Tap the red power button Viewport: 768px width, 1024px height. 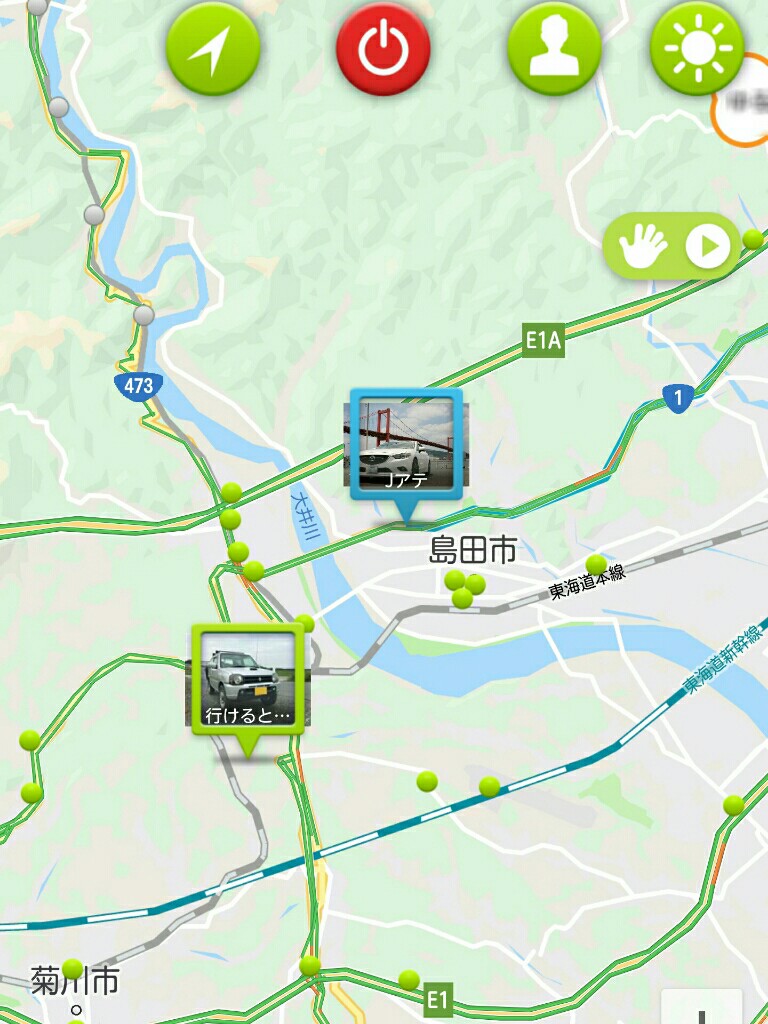click(x=383, y=47)
